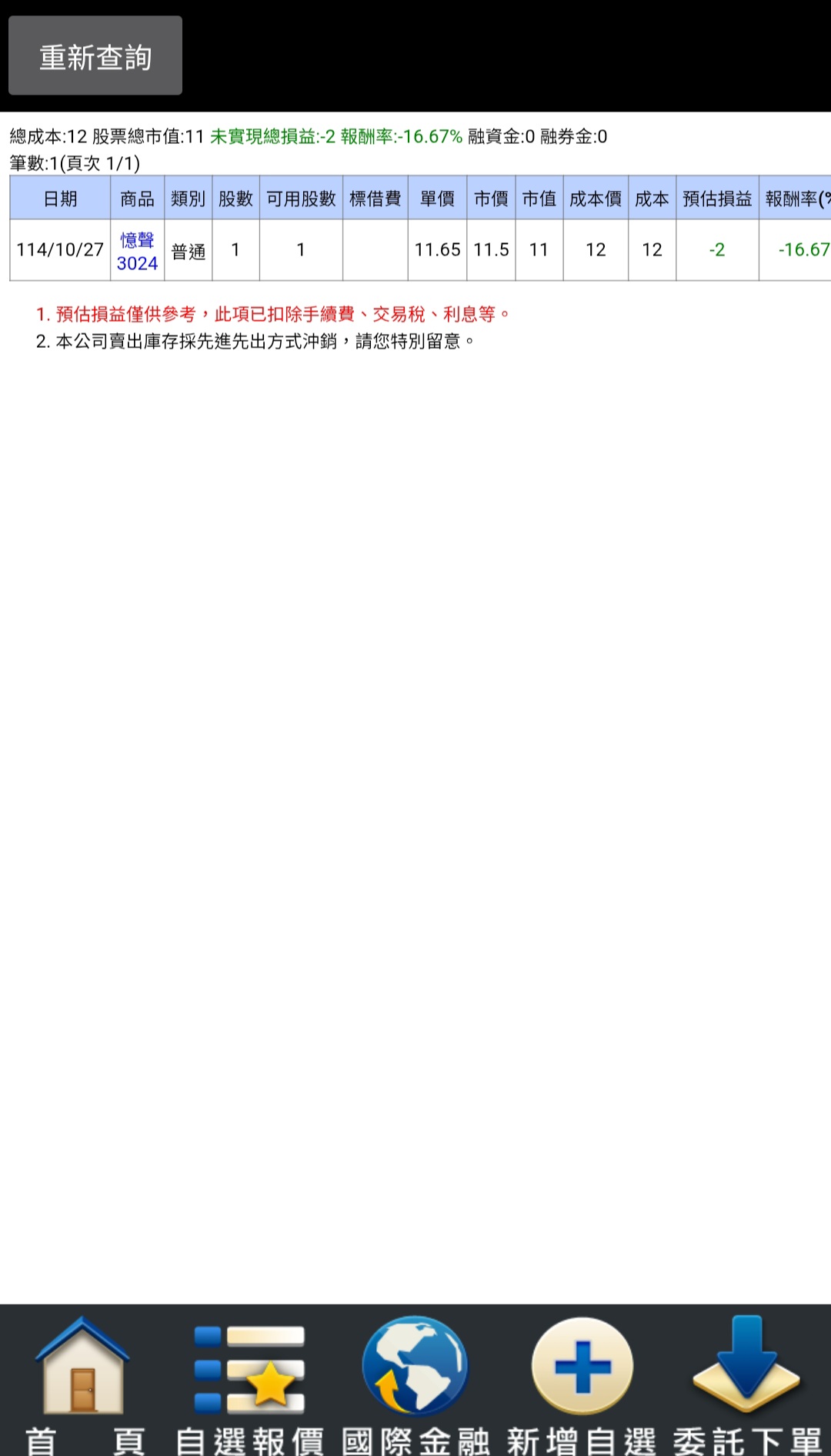Open the 憶聲 3024 stock link
831x1456 pixels.
tap(137, 251)
